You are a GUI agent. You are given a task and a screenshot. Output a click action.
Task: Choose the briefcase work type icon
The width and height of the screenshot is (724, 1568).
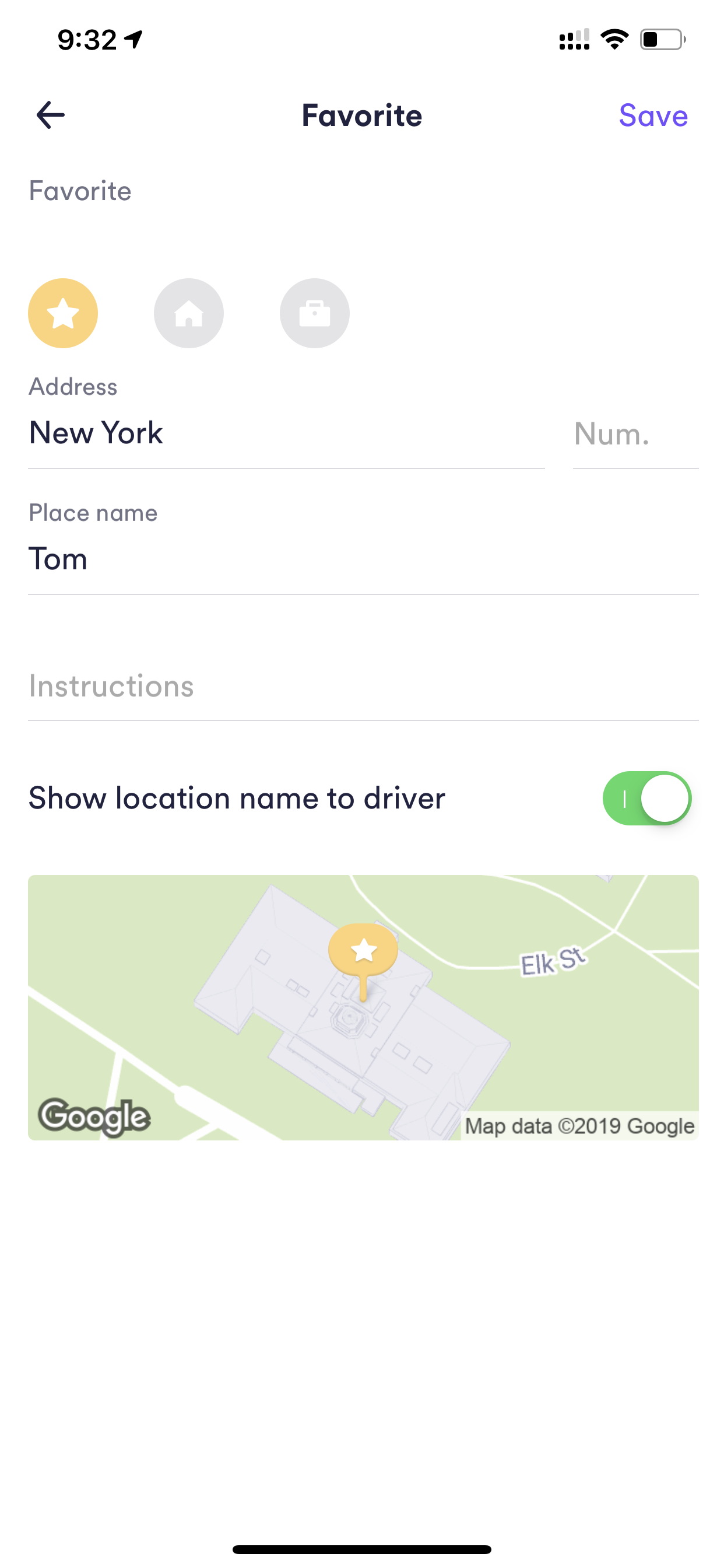pyautogui.click(x=315, y=313)
